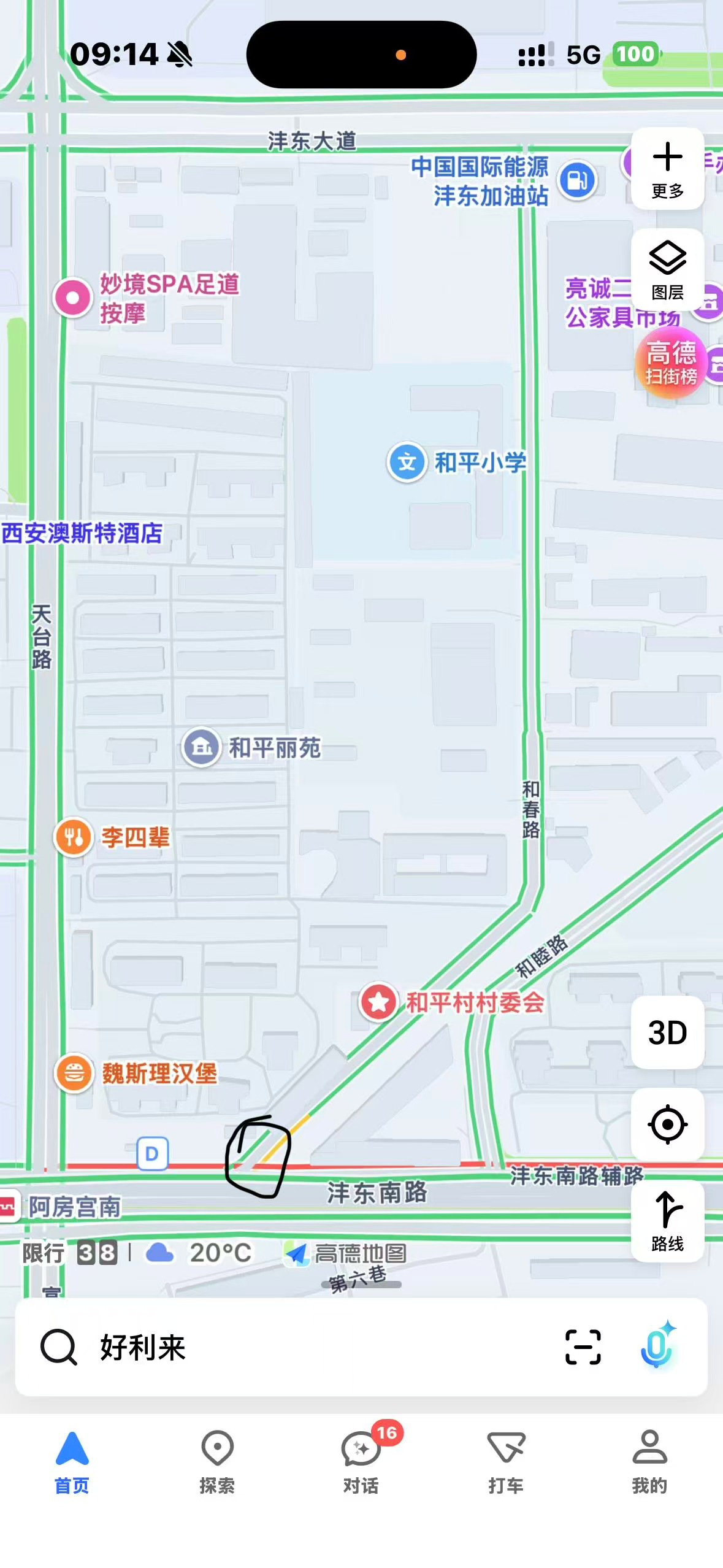Switch to the 对话 tab
This screenshot has height=1568, width=723.
pyautogui.click(x=361, y=1462)
